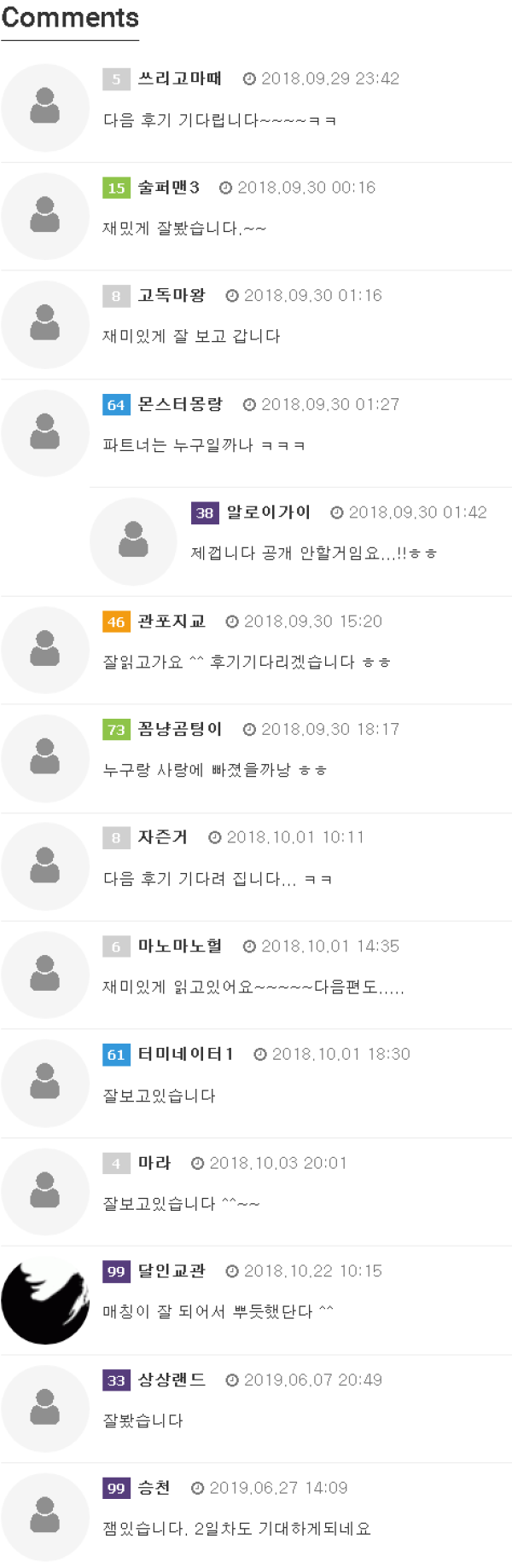
Task: Tap the reply author 알로이가이
Action: coord(268,512)
